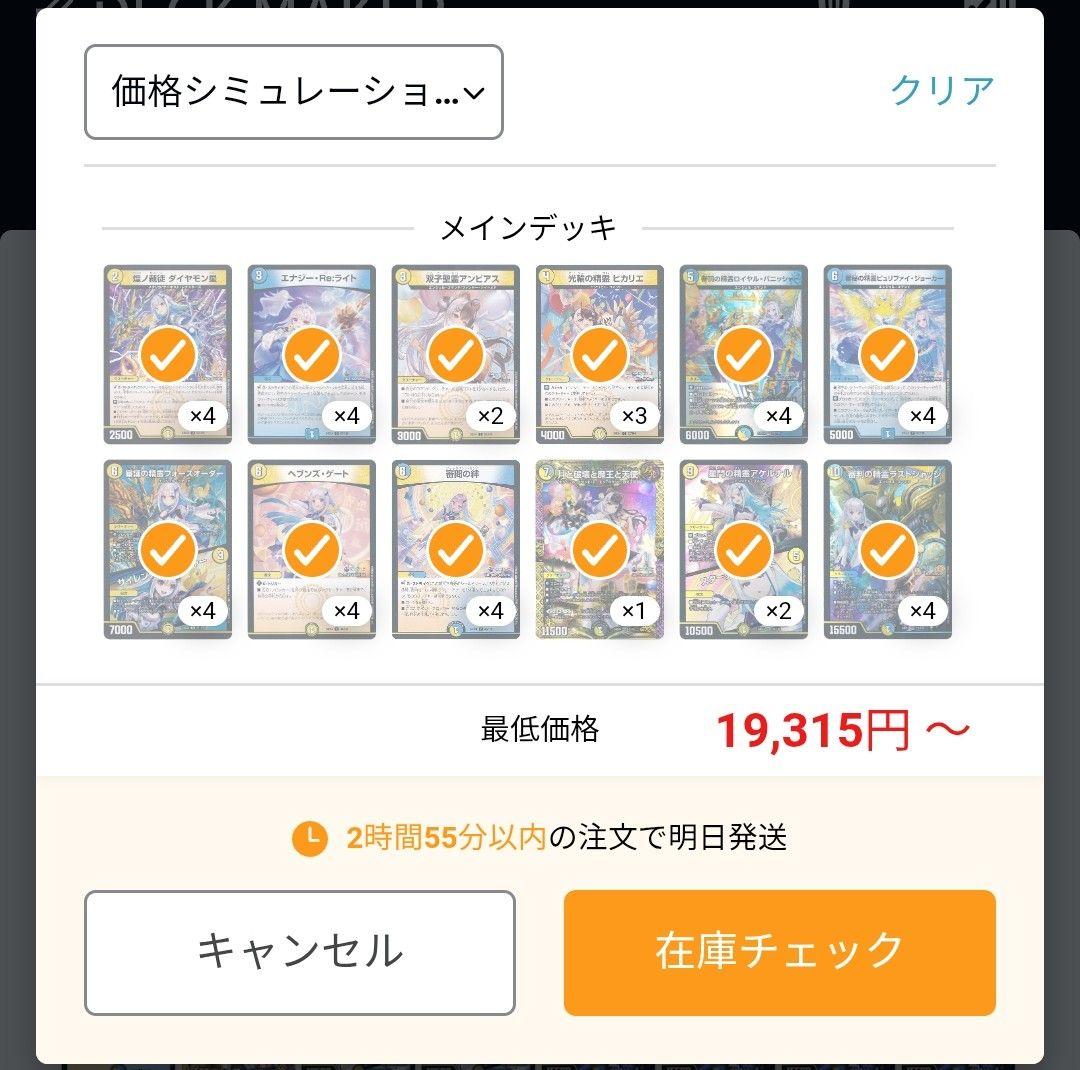Toggle the 密閉の絆 card selection
The height and width of the screenshot is (1070, 1080).
[x=456, y=549]
